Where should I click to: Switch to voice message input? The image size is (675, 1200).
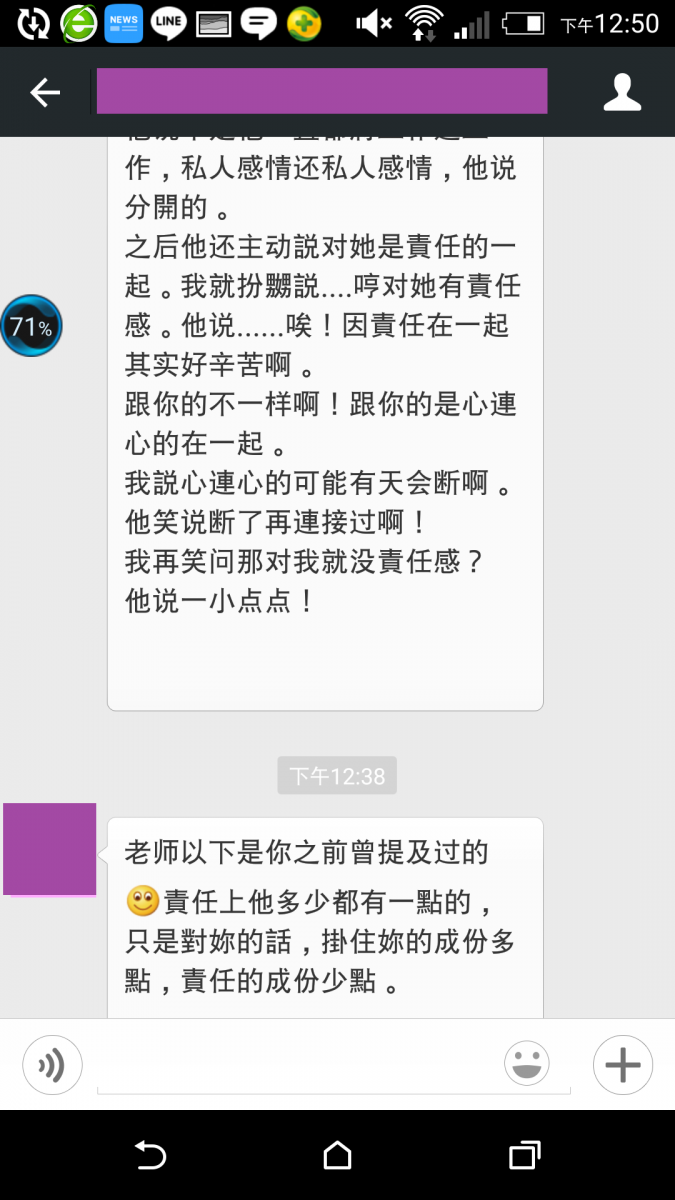click(52, 1065)
